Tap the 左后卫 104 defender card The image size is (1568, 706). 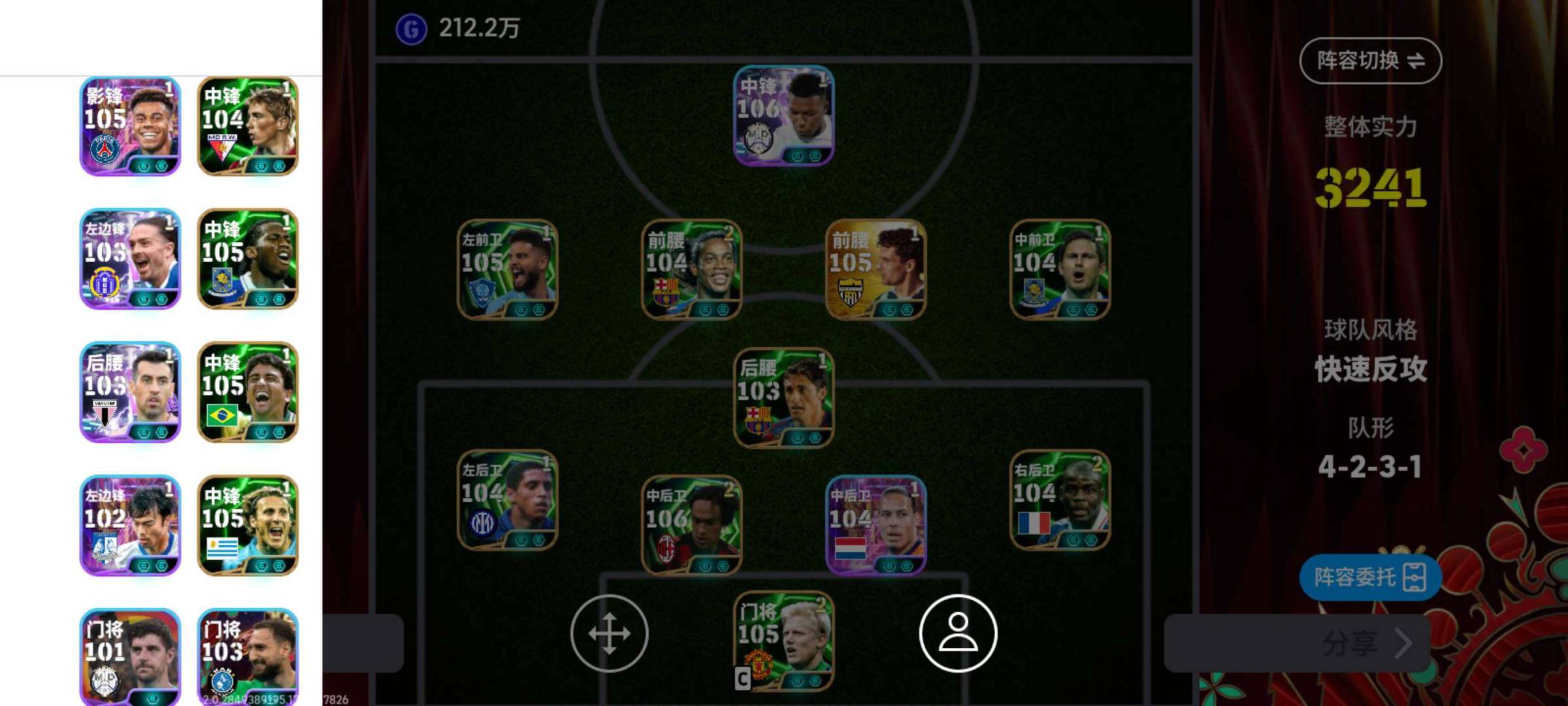(507, 499)
